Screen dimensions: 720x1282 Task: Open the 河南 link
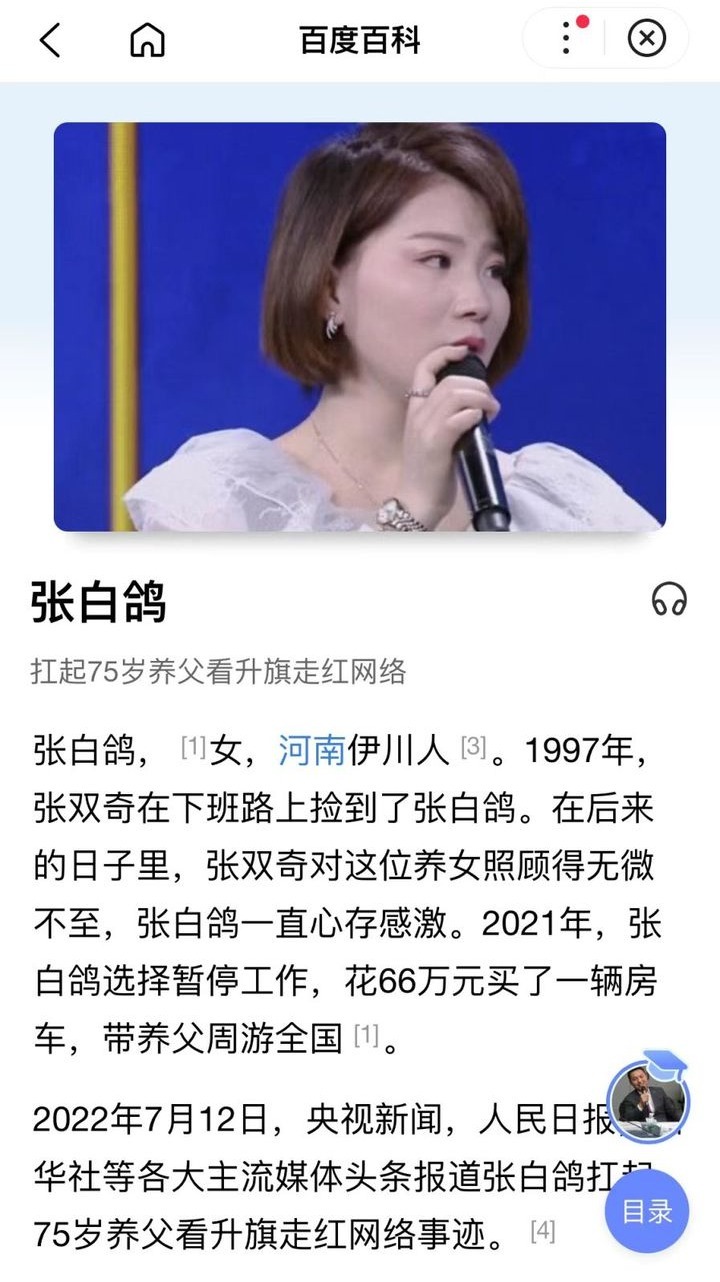point(312,750)
